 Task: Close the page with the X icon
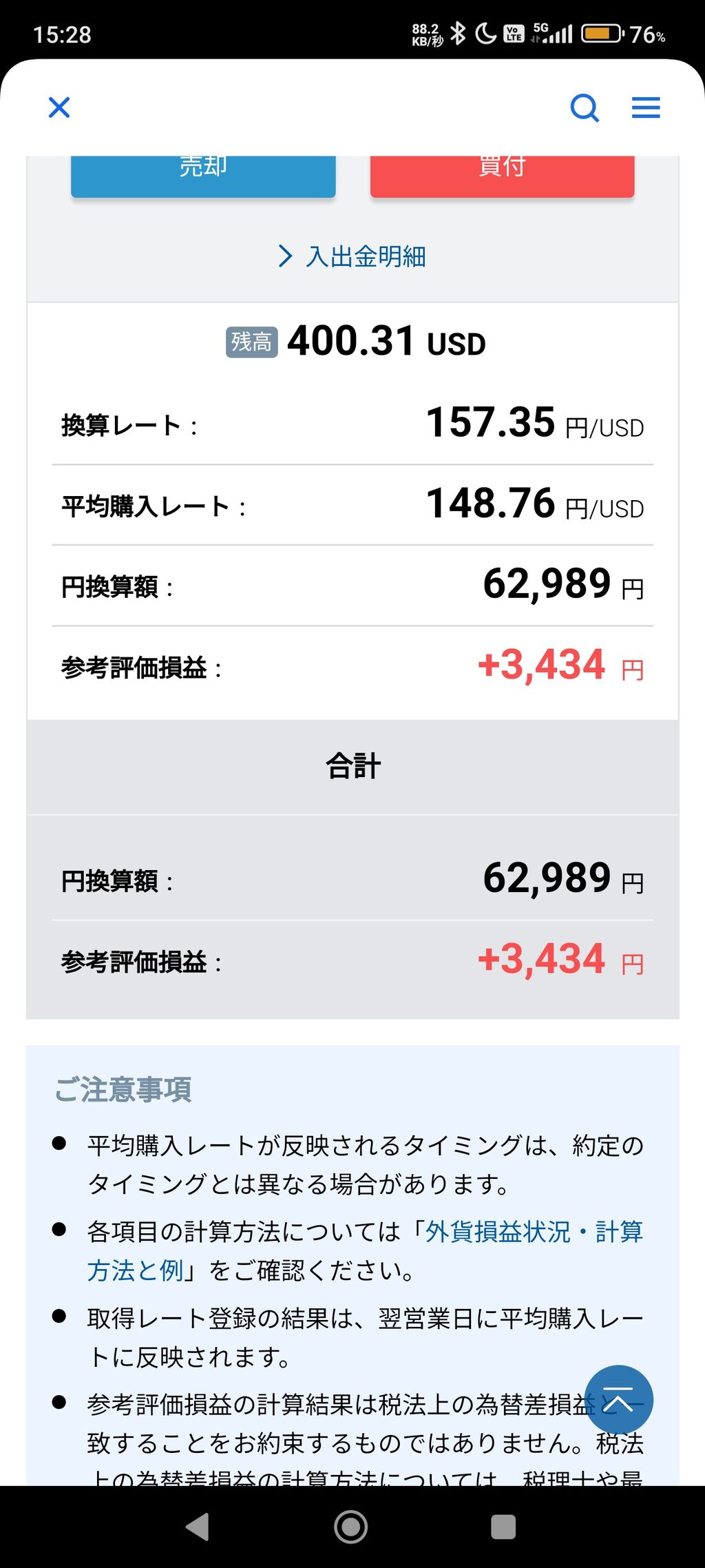click(x=59, y=107)
